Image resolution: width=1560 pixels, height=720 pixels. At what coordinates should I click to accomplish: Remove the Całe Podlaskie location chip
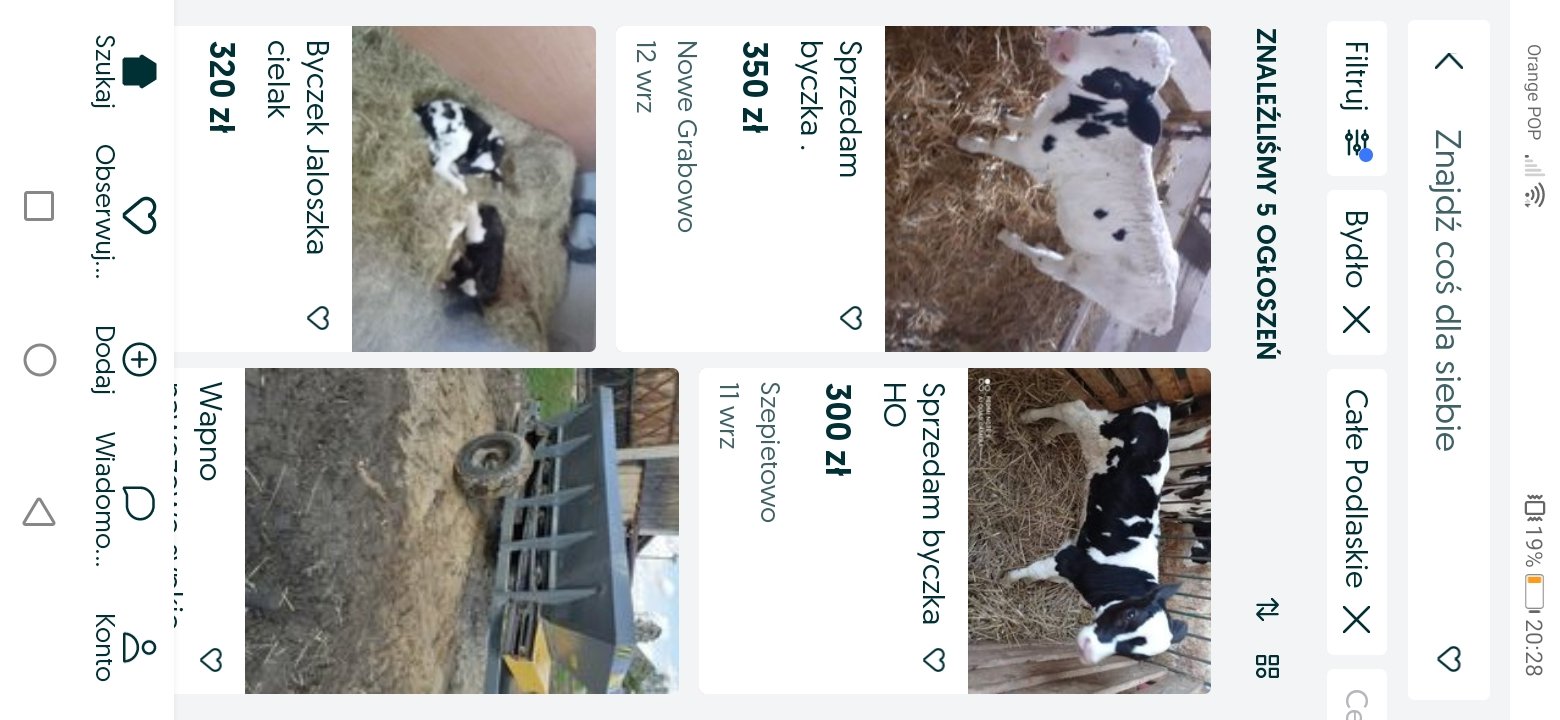[1356, 620]
